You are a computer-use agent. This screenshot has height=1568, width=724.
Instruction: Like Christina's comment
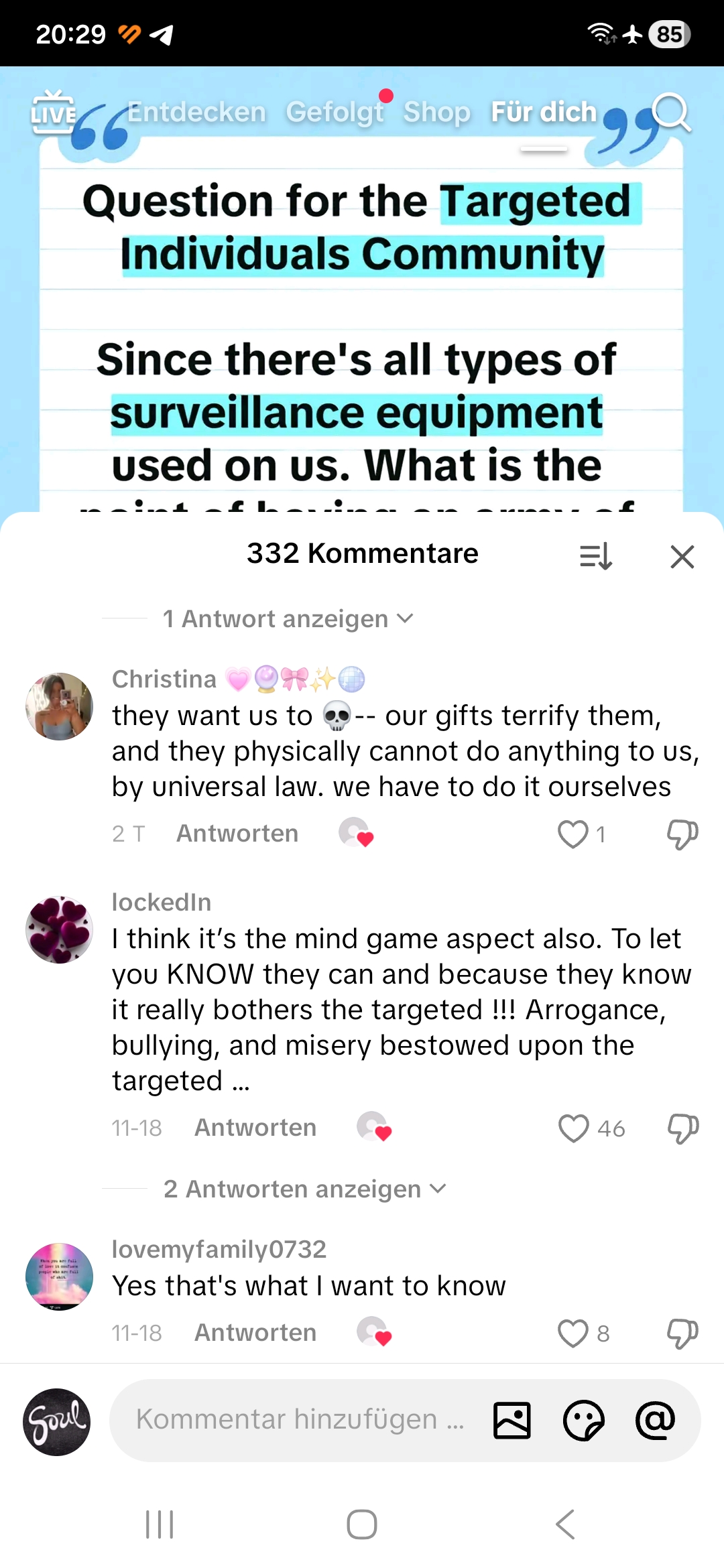(573, 834)
